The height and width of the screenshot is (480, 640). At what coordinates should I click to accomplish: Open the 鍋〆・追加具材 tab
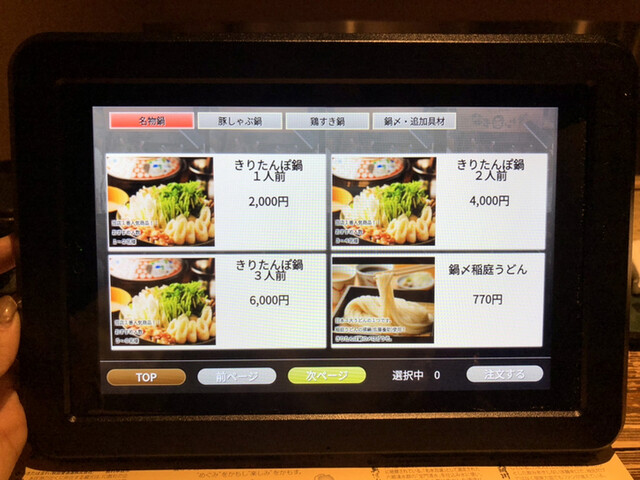414,121
